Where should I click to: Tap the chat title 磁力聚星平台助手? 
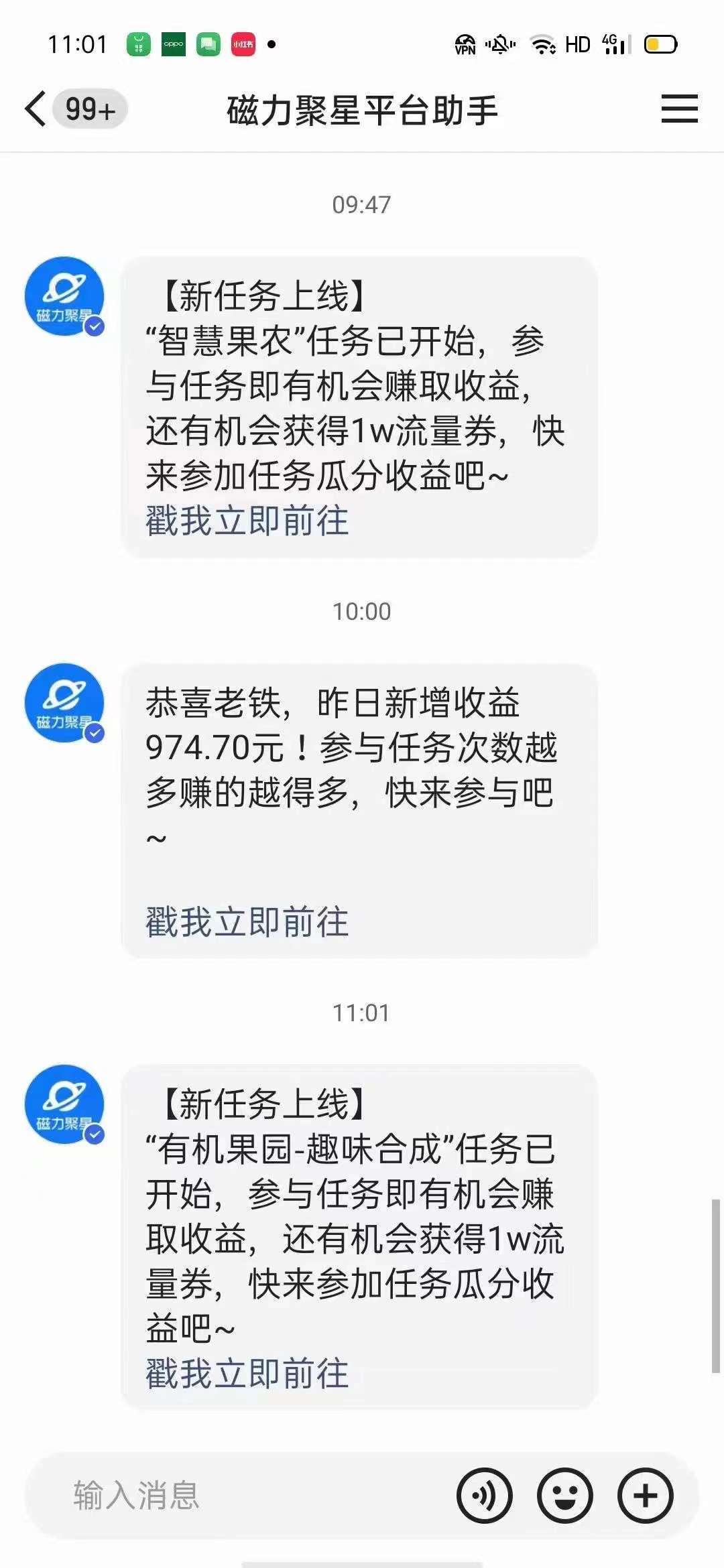(362, 109)
